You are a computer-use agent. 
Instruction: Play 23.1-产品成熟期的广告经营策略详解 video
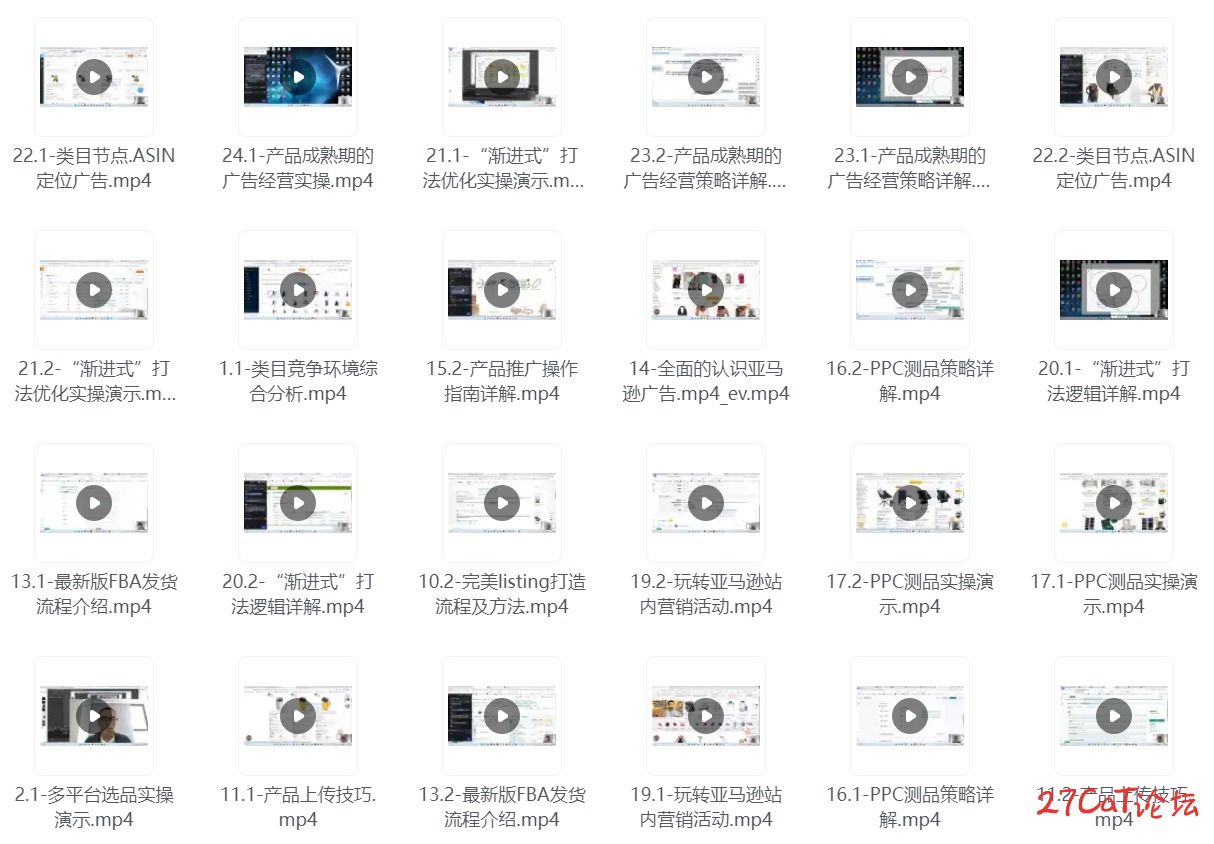(x=910, y=77)
